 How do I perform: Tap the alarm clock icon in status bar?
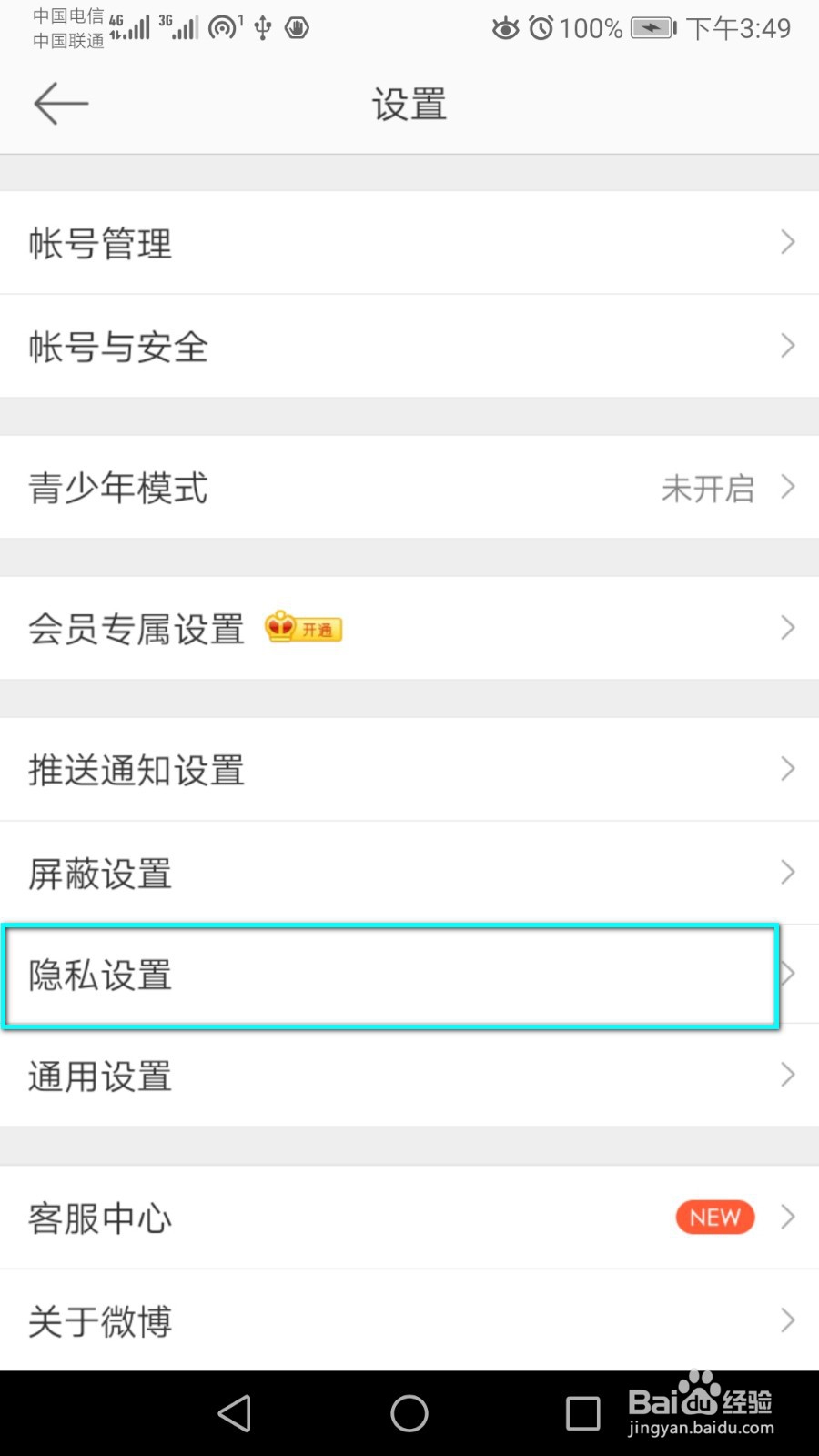click(x=541, y=28)
